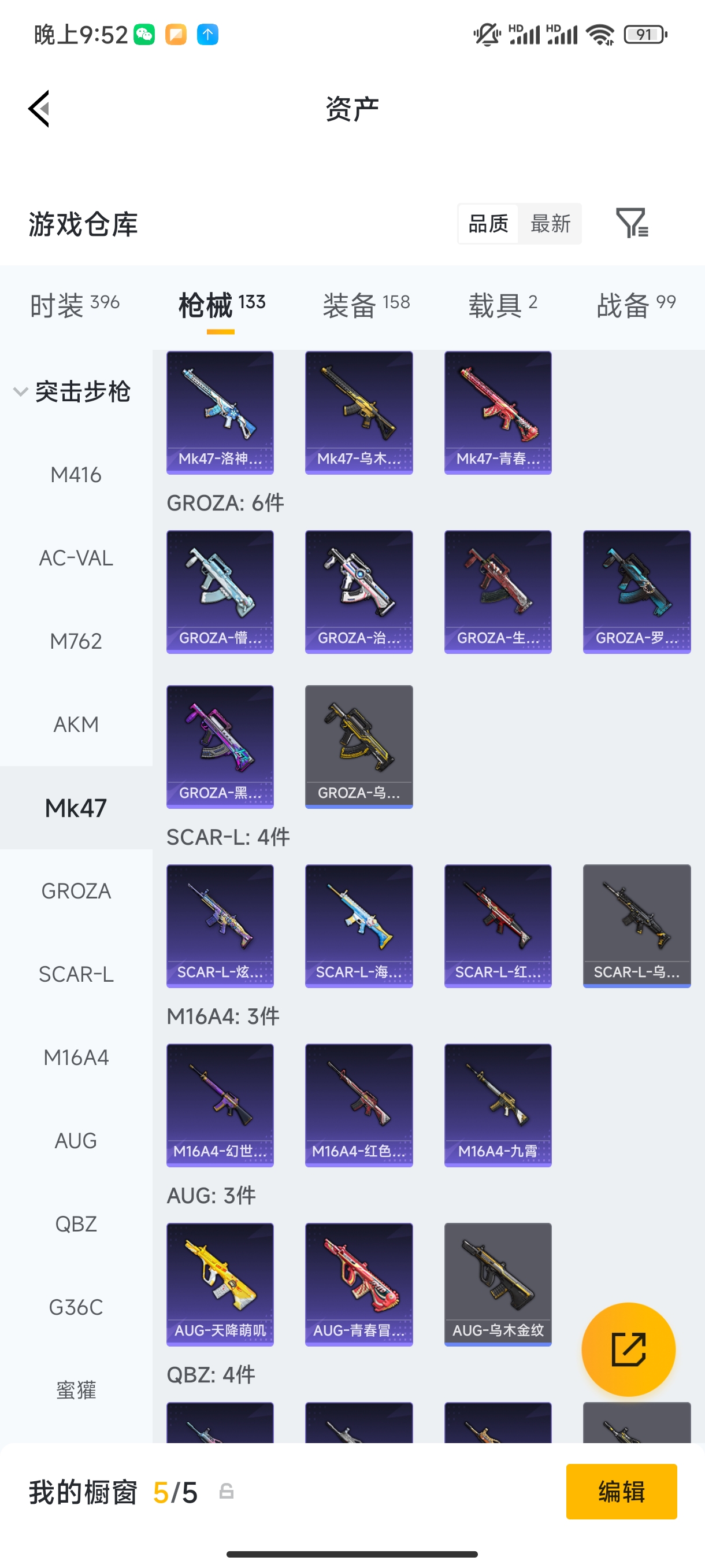
Task: Open the AUG-天降萌叽 skin tile
Action: tap(220, 1284)
